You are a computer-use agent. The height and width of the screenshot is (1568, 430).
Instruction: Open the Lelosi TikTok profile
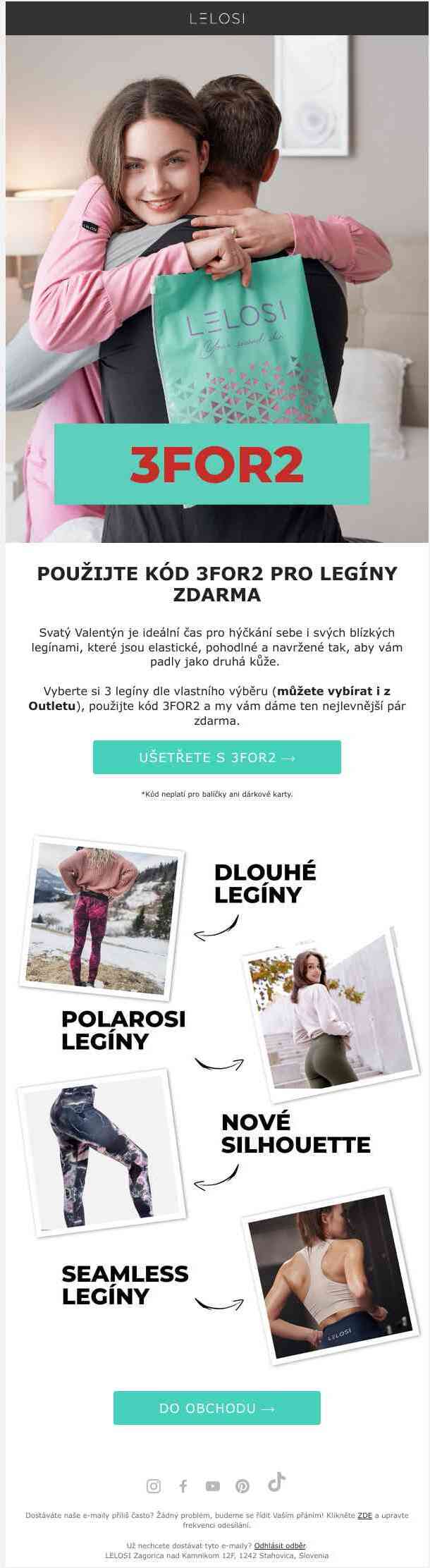(276, 1483)
